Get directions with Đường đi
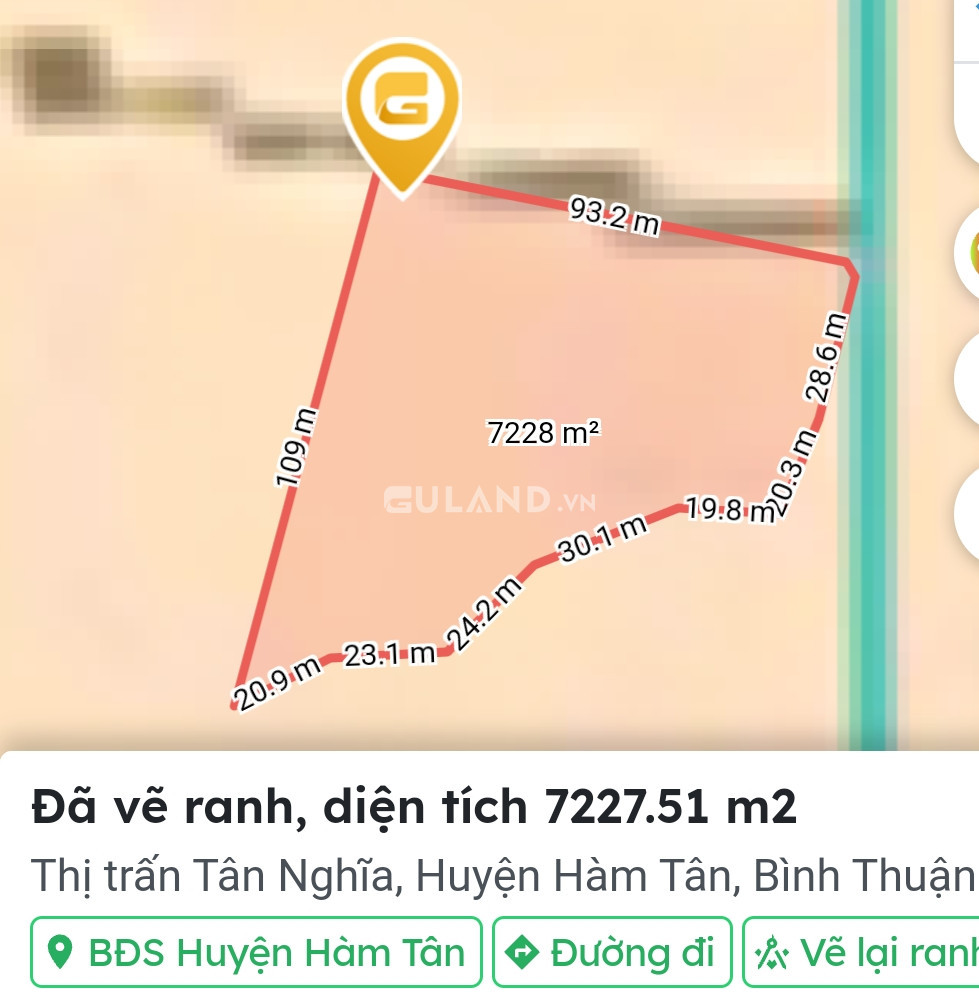This screenshot has width=979, height=998. 612,952
